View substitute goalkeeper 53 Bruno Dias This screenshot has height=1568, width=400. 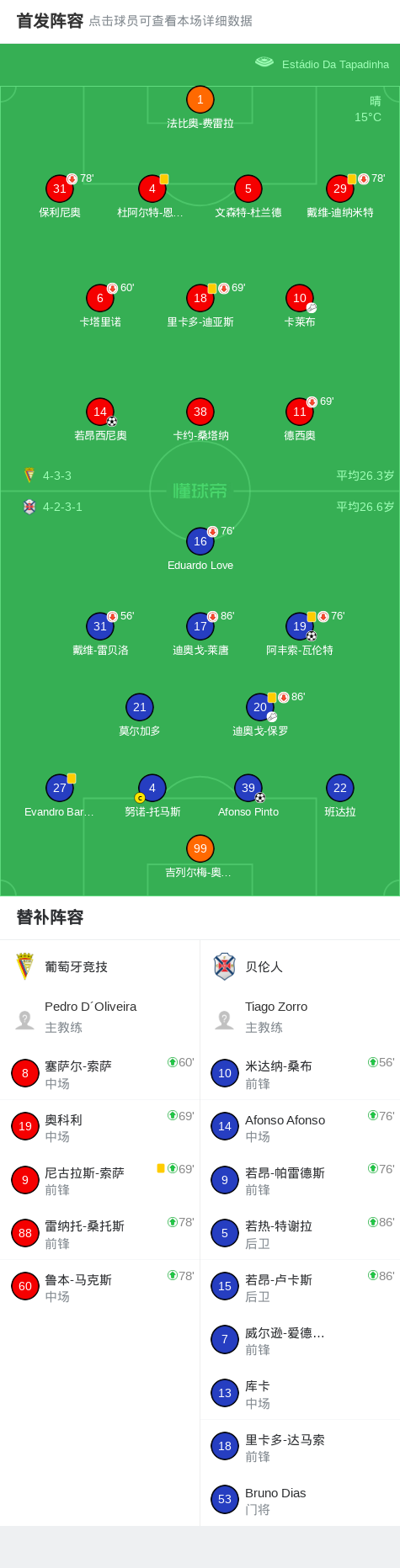click(300, 1500)
